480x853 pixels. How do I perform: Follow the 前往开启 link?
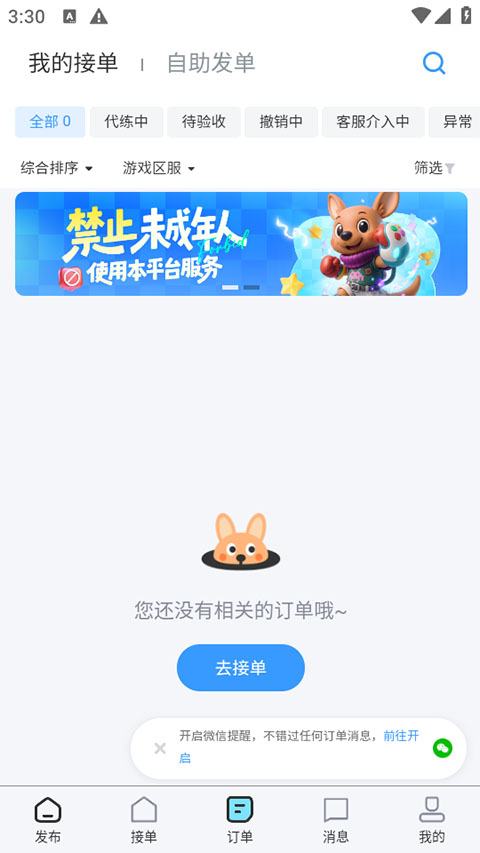pos(401,736)
